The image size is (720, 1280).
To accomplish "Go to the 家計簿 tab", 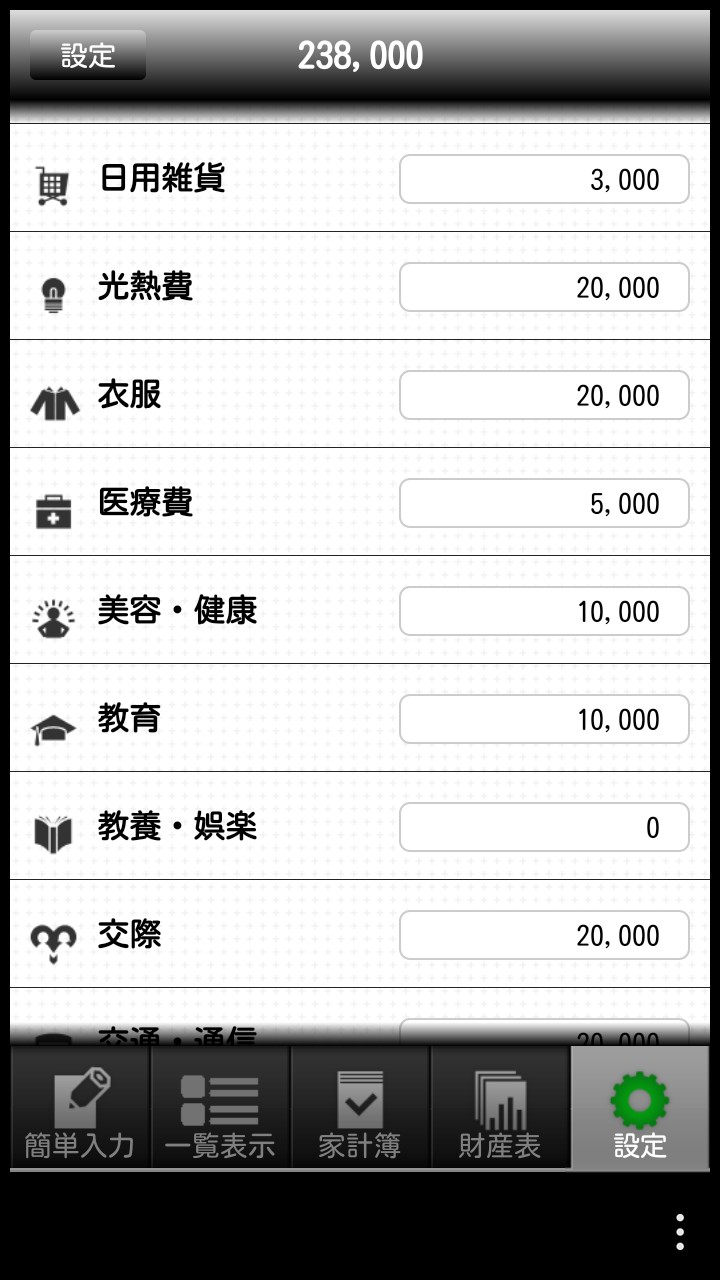I will coord(360,1107).
